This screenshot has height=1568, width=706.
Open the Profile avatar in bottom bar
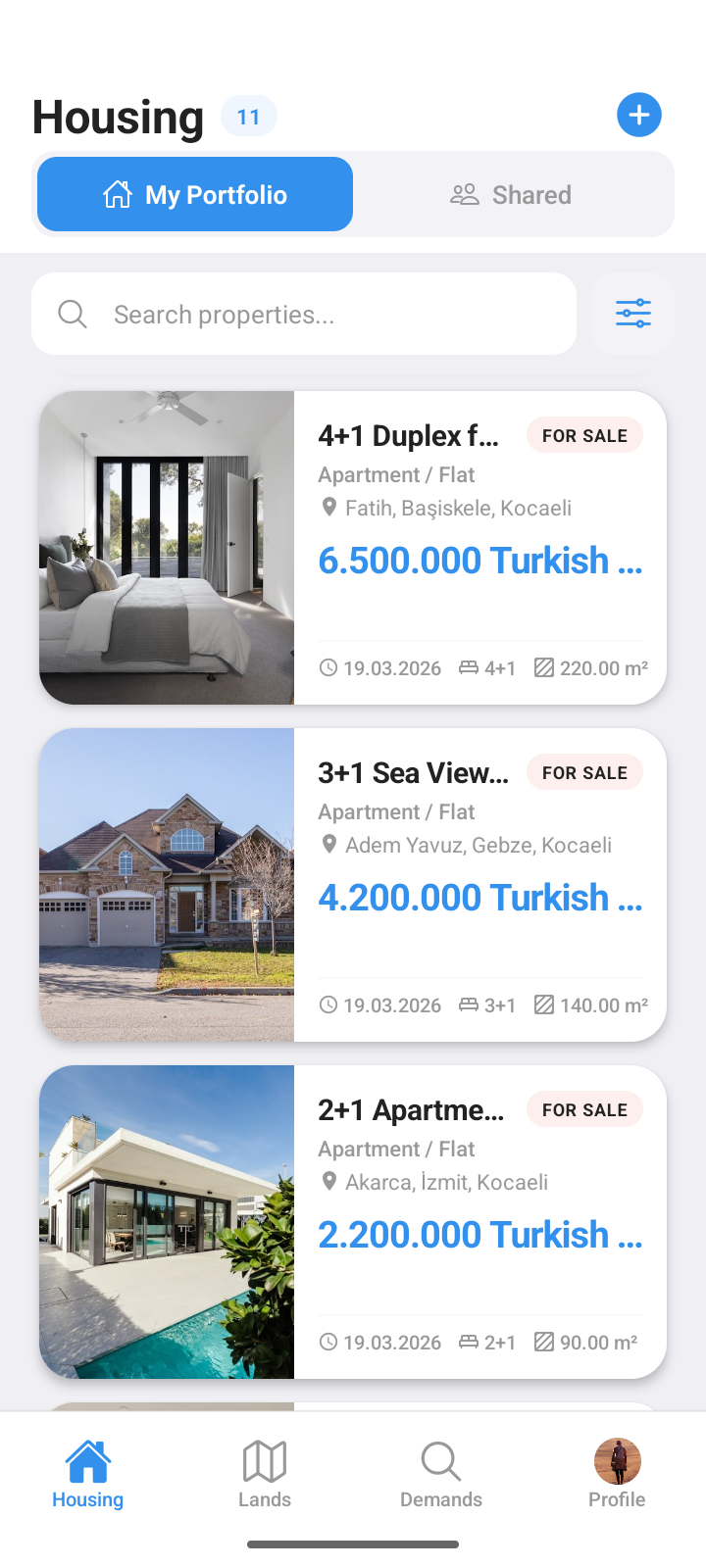click(616, 1459)
